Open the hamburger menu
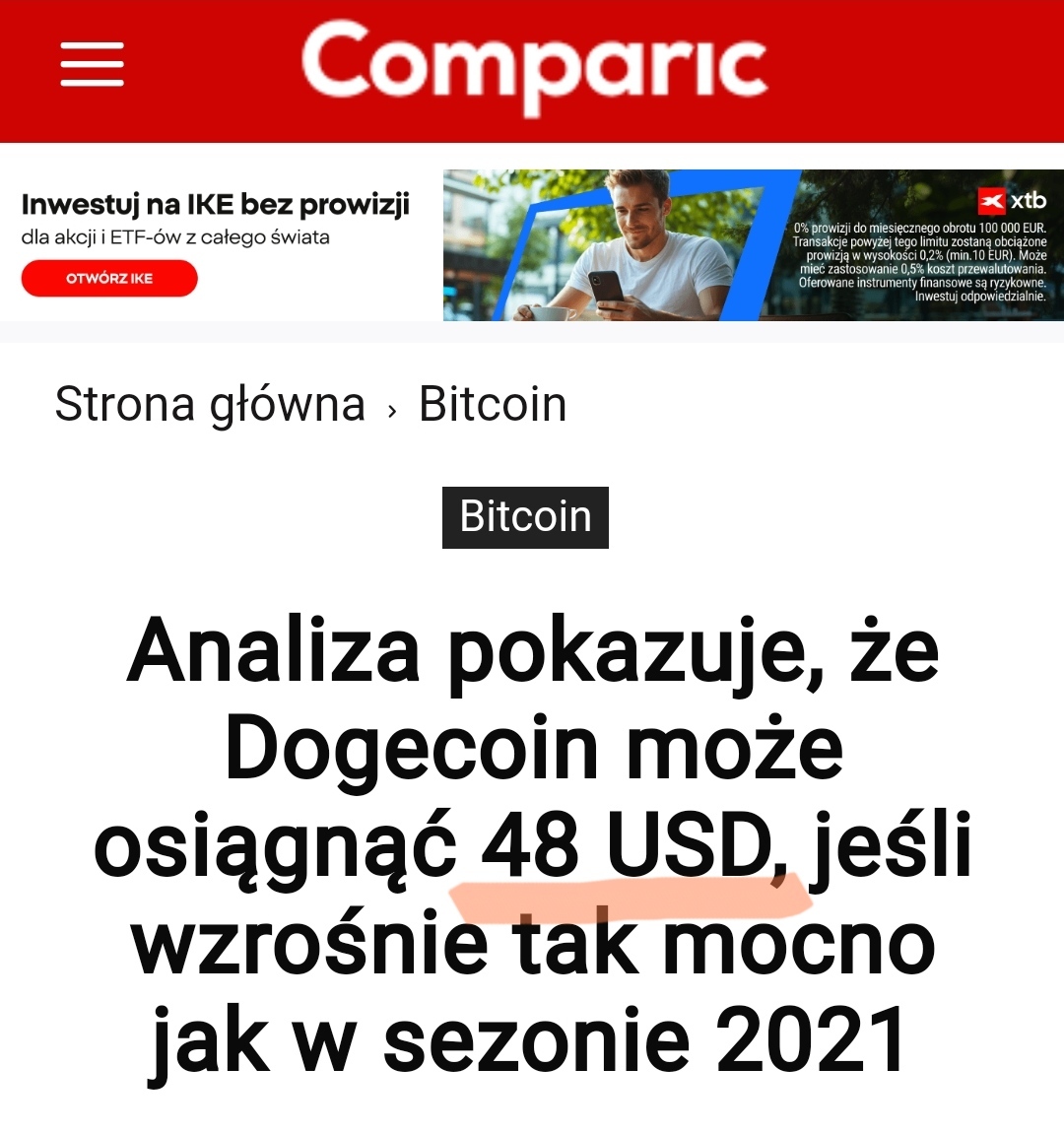Image resolution: width=1064 pixels, height=1134 pixels. click(x=92, y=65)
